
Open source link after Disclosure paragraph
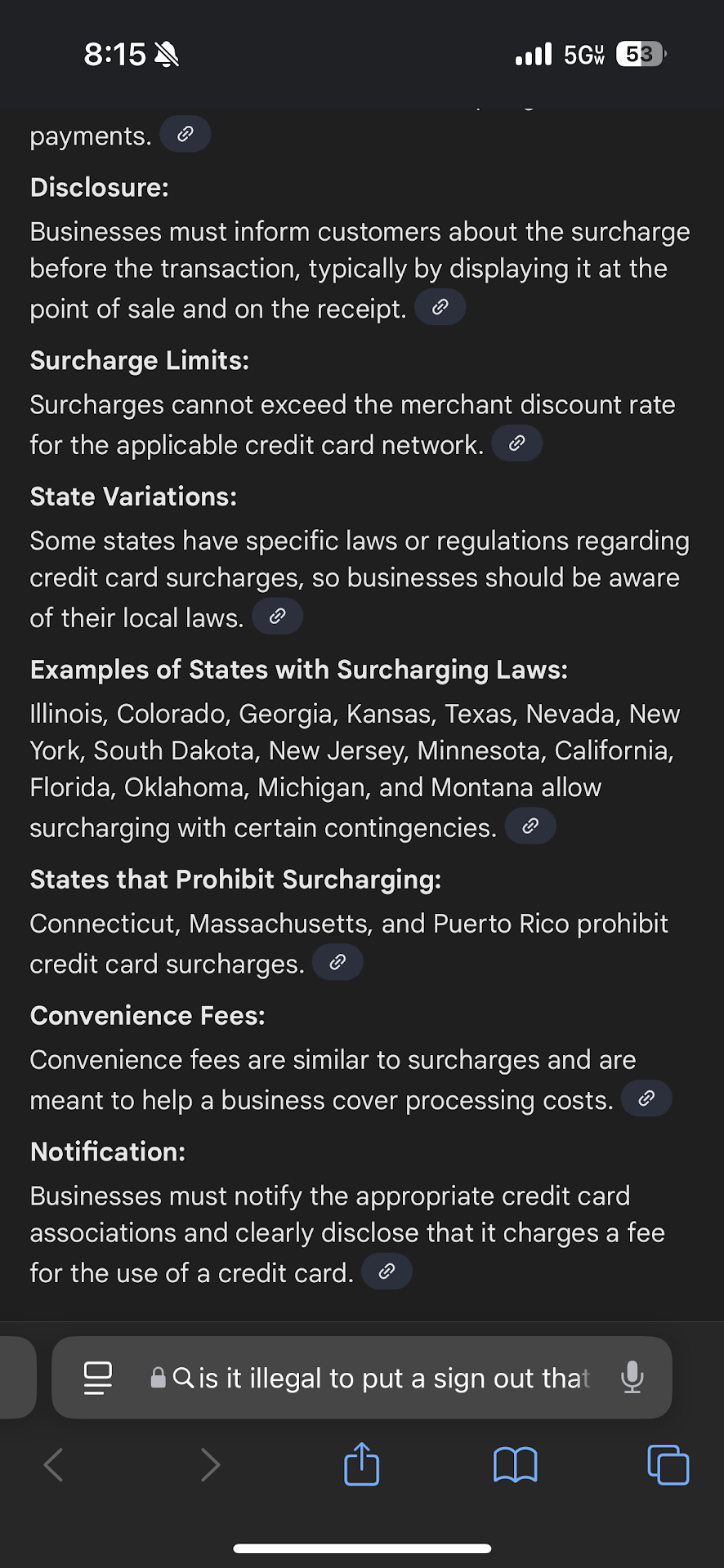tap(440, 307)
